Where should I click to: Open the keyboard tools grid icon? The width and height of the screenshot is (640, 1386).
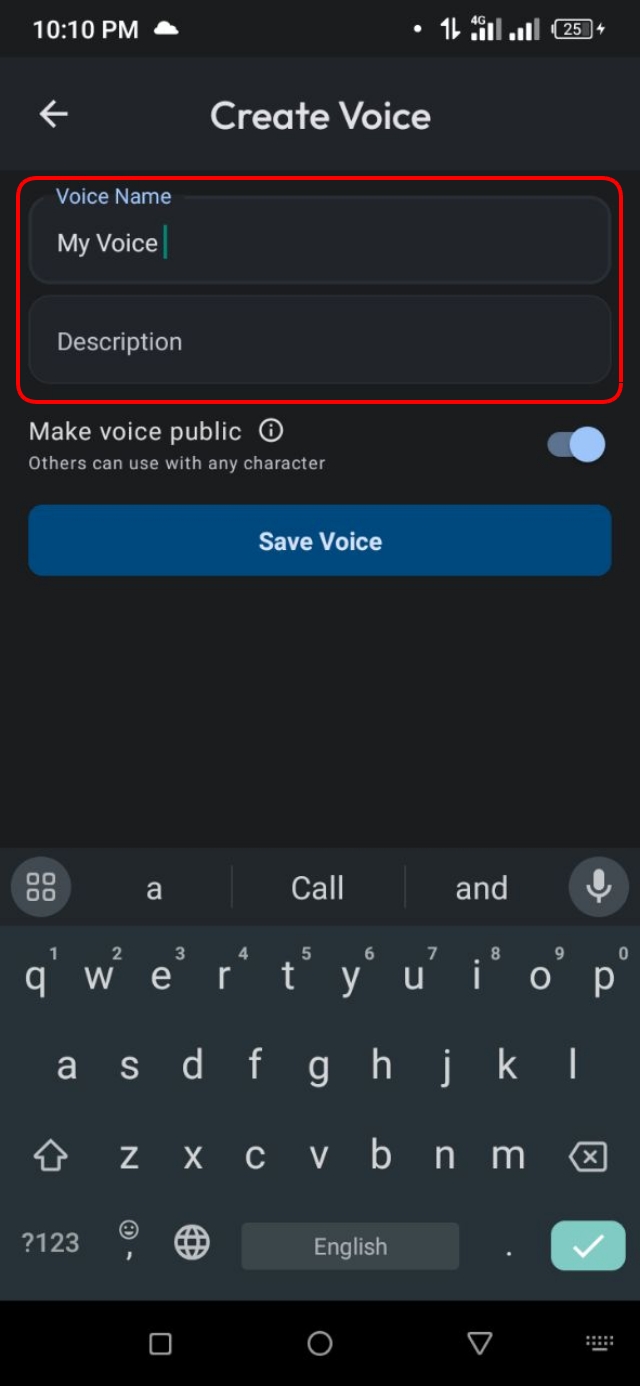point(41,887)
